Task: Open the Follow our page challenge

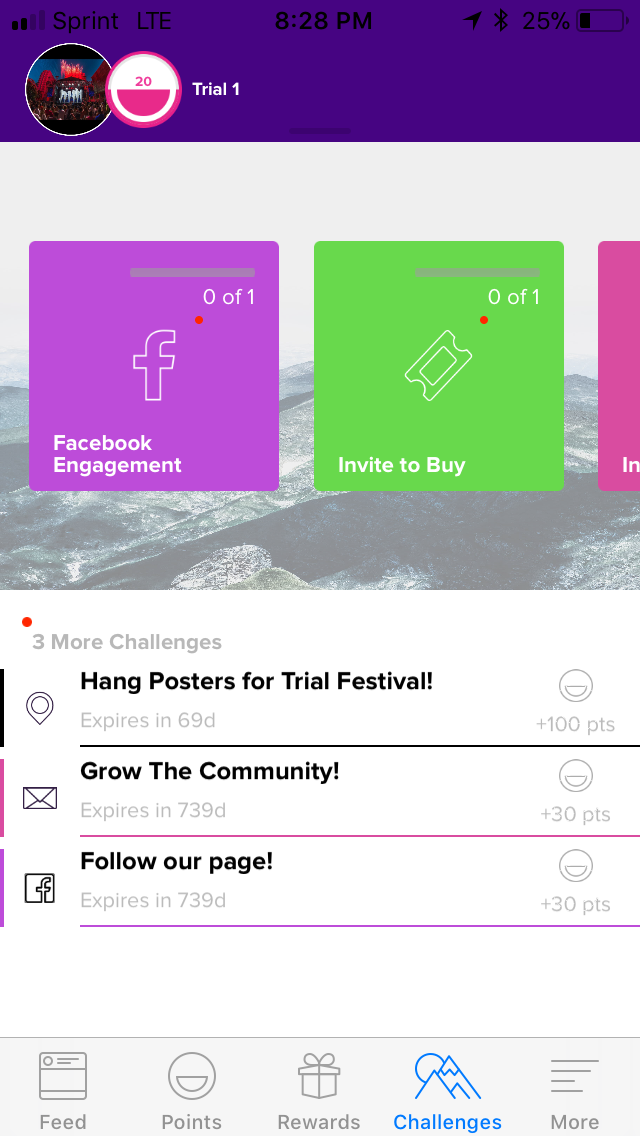Action: 320,887
